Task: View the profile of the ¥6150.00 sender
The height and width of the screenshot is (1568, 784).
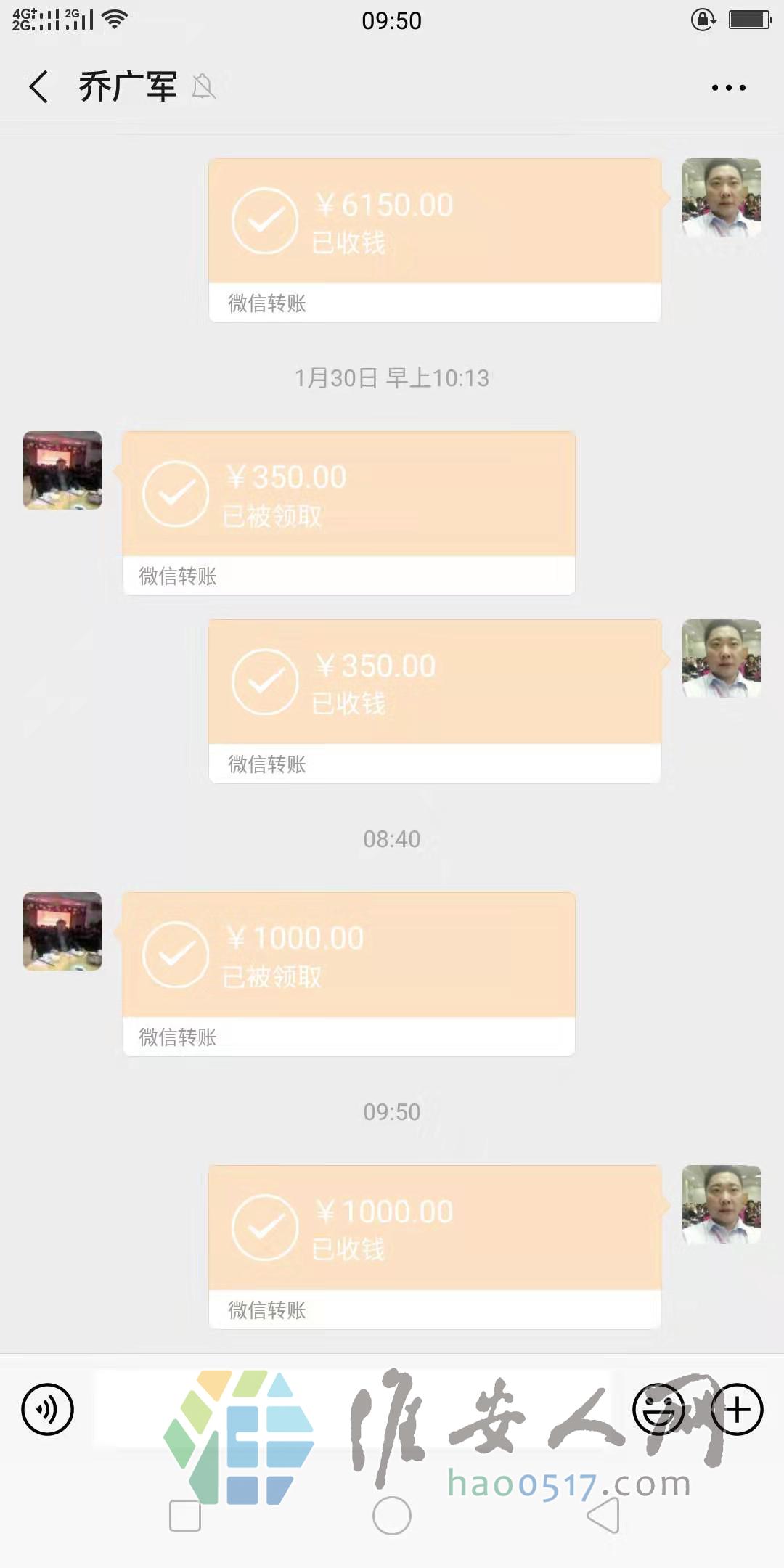Action: [x=721, y=197]
